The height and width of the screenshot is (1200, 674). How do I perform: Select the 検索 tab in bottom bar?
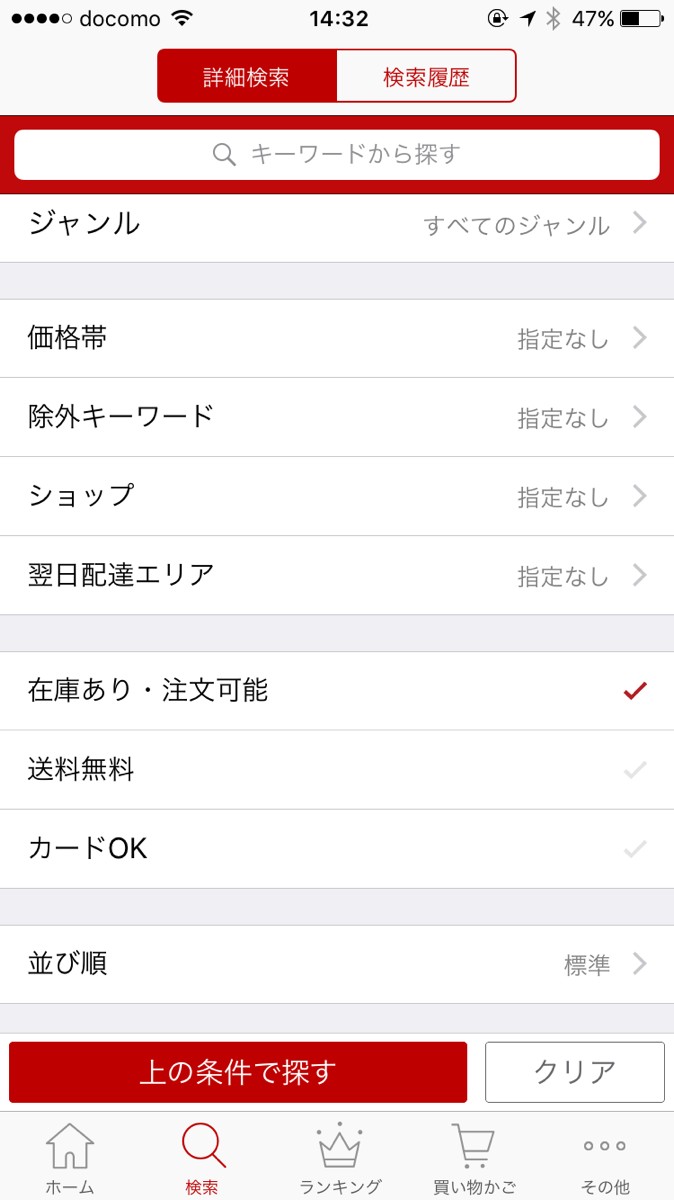click(203, 1158)
